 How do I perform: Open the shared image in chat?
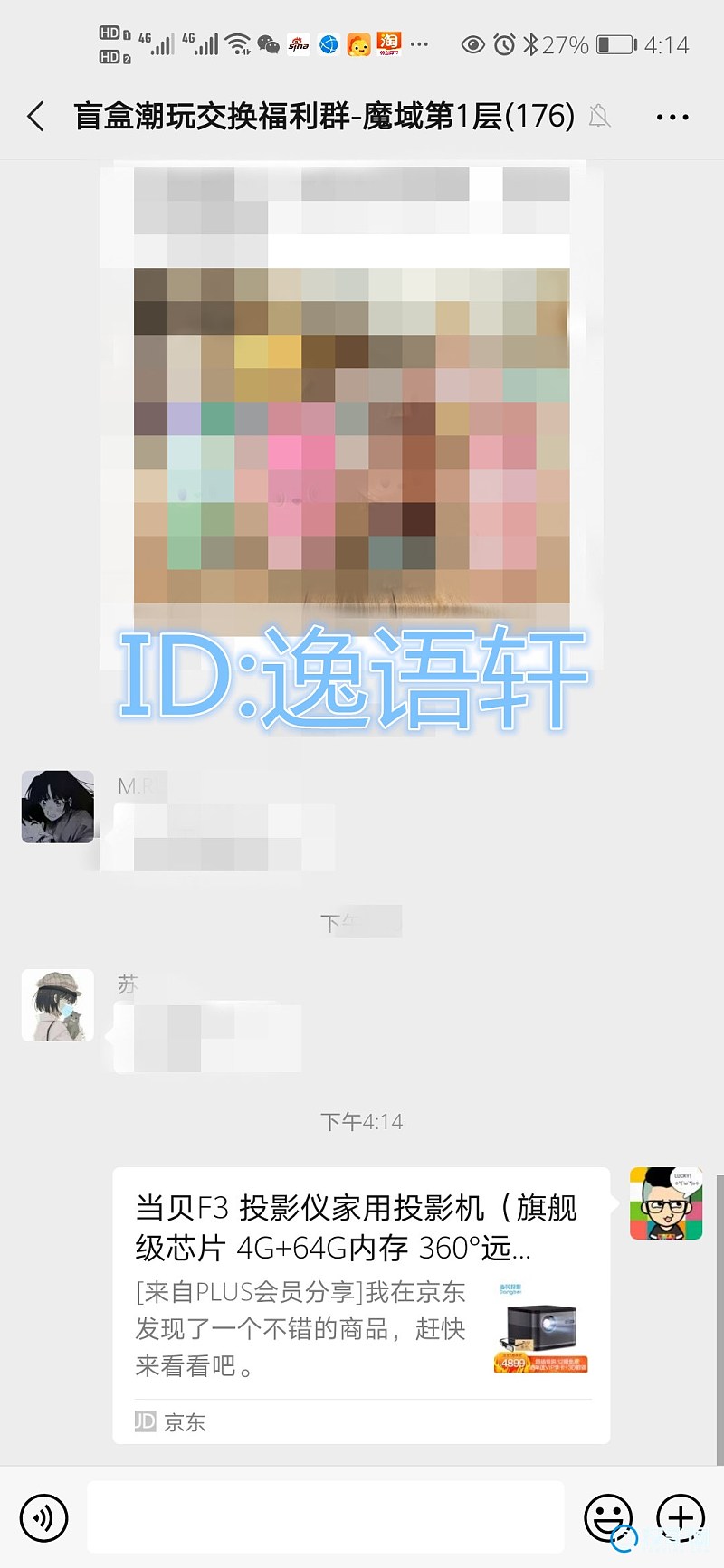click(x=351, y=434)
